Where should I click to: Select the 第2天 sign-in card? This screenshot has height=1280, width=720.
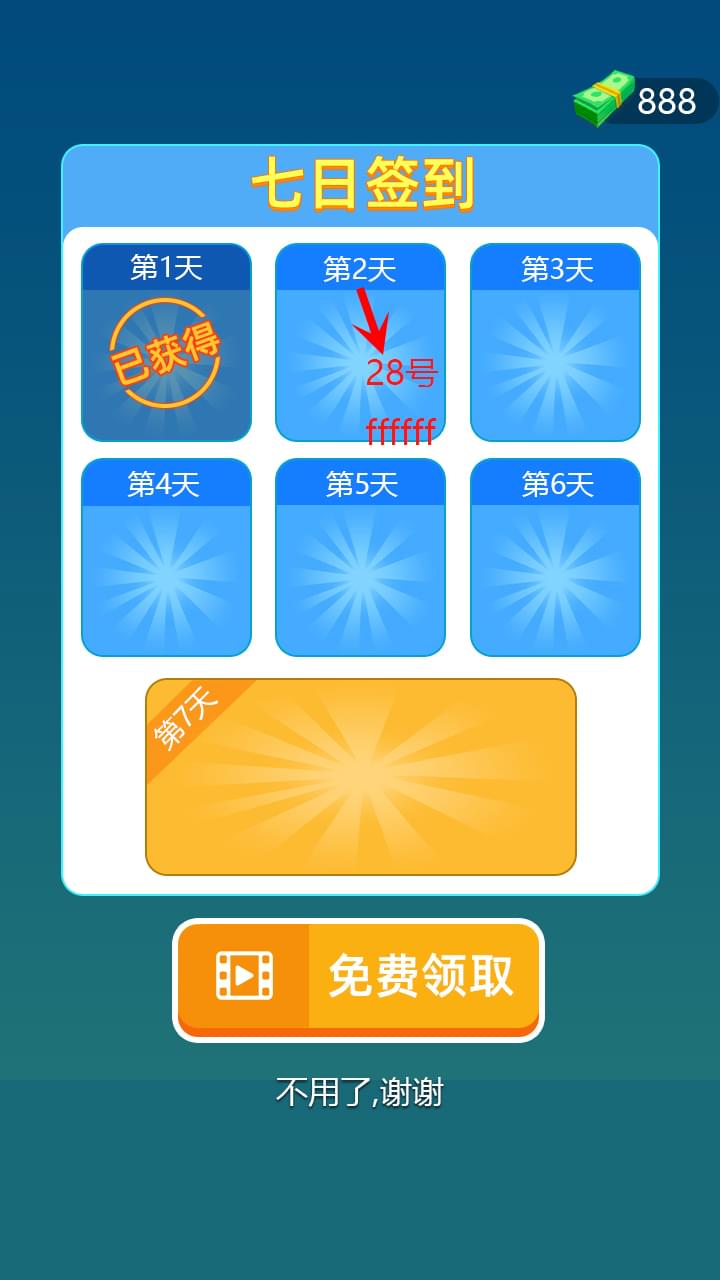(360, 342)
